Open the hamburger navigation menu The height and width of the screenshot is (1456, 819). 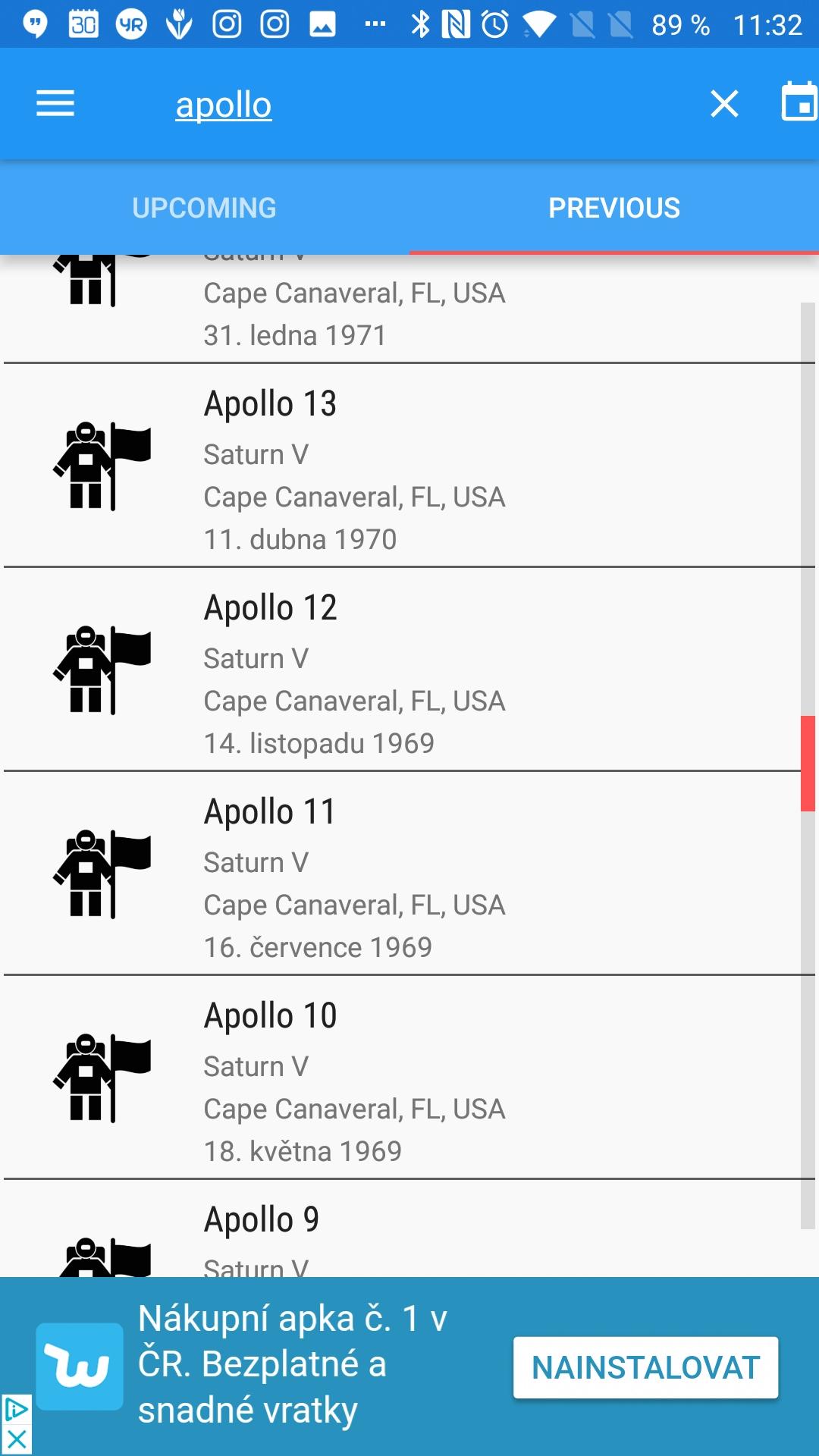coord(55,103)
